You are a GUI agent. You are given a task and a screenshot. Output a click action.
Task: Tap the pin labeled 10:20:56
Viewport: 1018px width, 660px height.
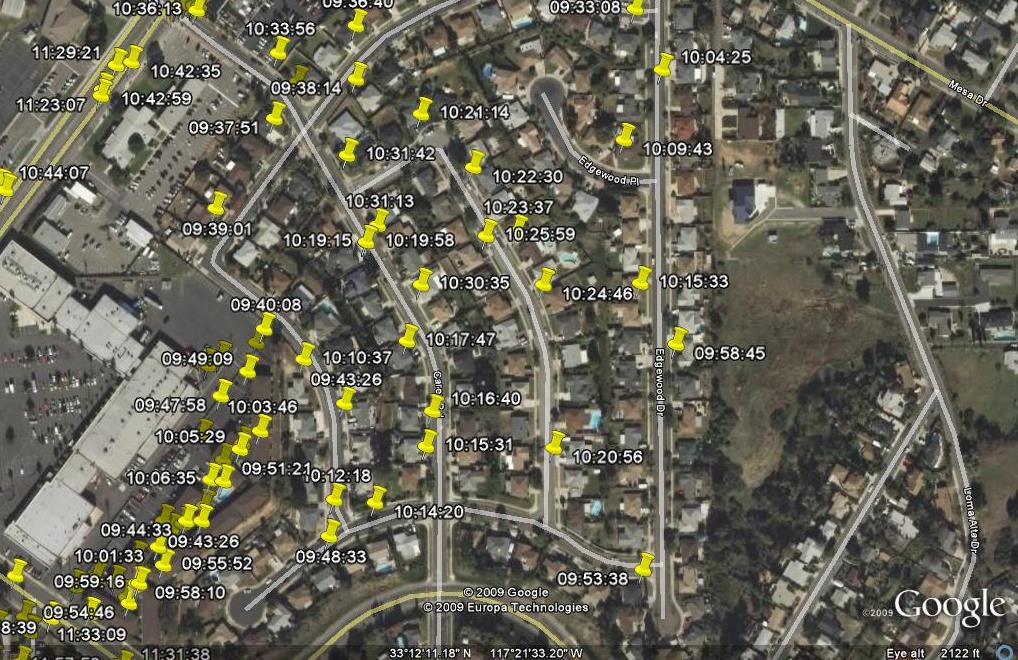(x=556, y=443)
